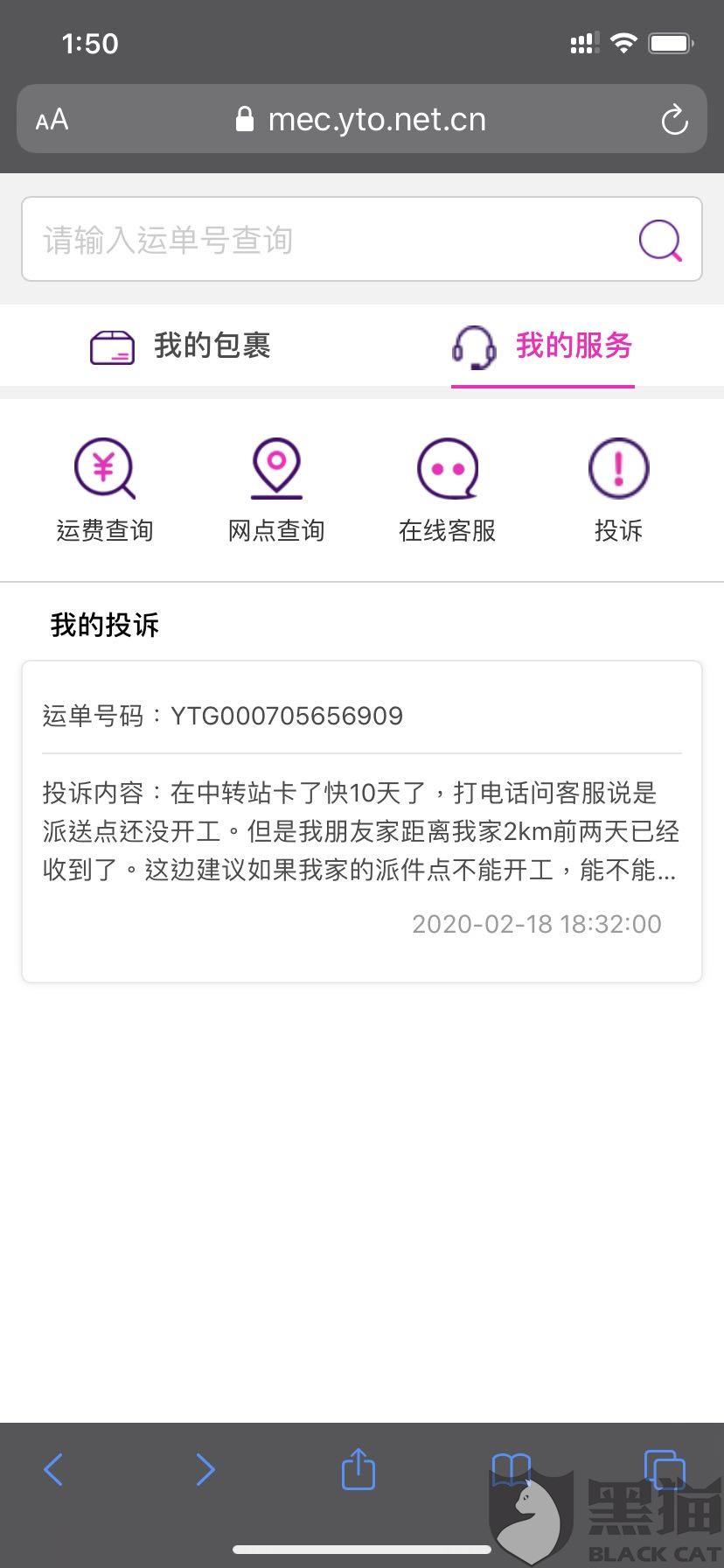Open the 投诉 complaint option
724x1568 pixels.
pos(619,490)
